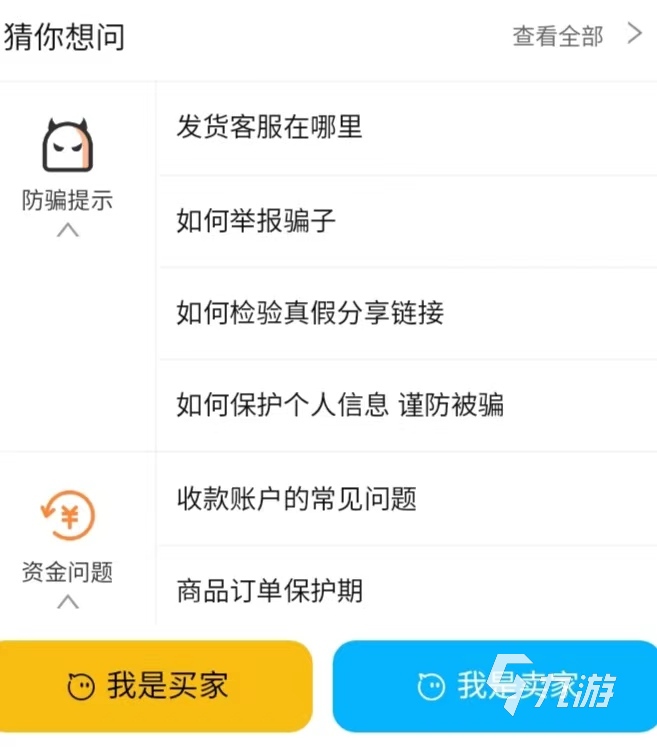Collapse the 资金问题 category

pos(67,602)
